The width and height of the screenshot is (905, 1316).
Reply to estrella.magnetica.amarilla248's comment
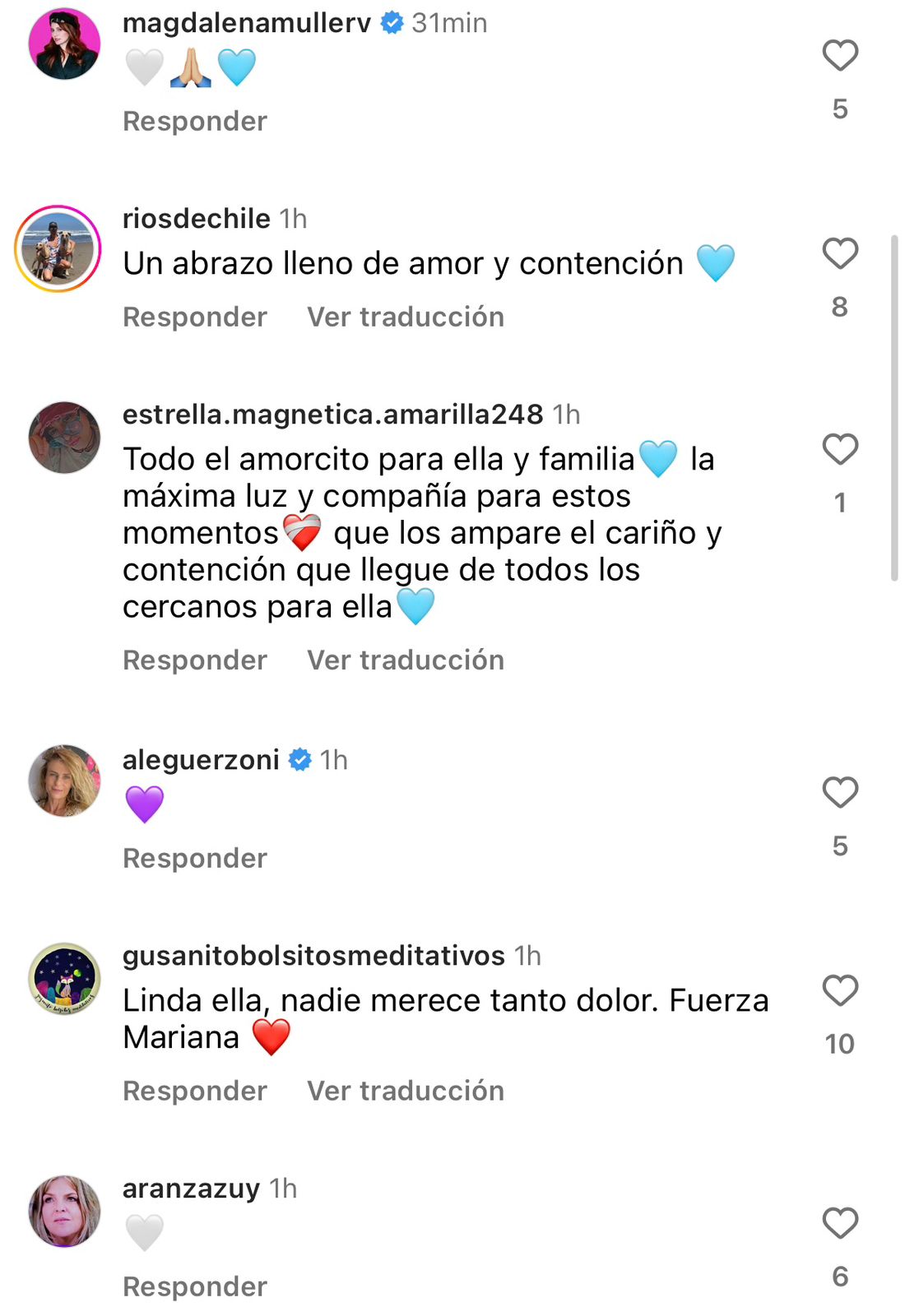pos(195,660)
